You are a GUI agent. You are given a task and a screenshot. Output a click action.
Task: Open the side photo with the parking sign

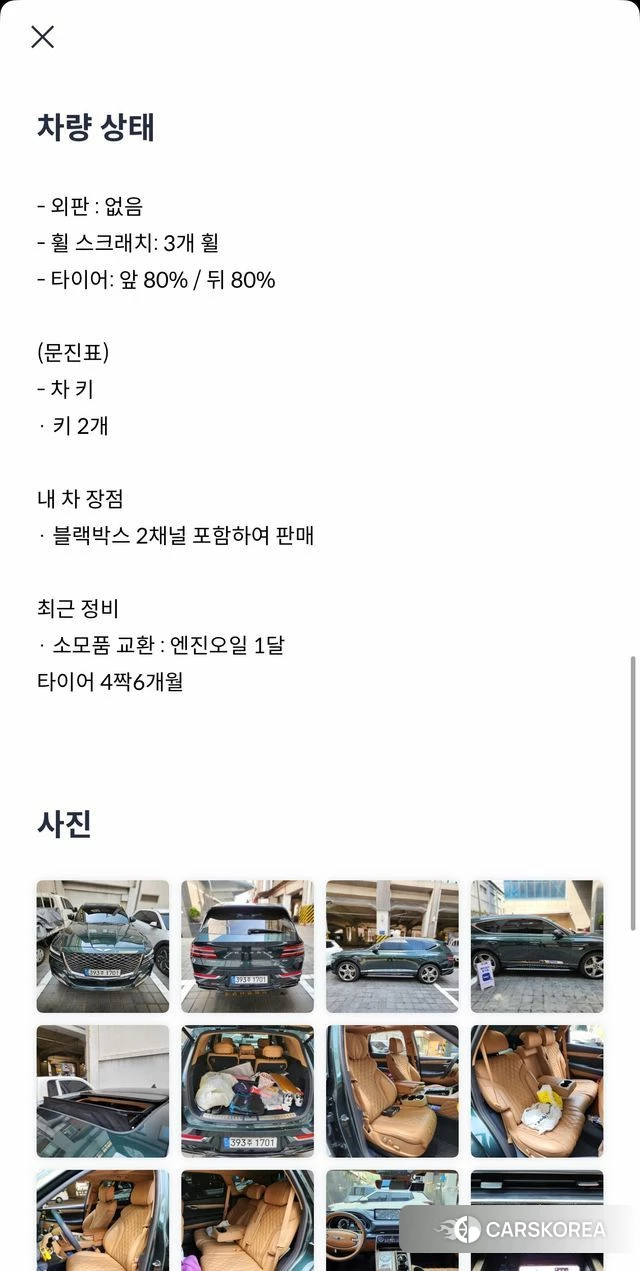[537, 946]
